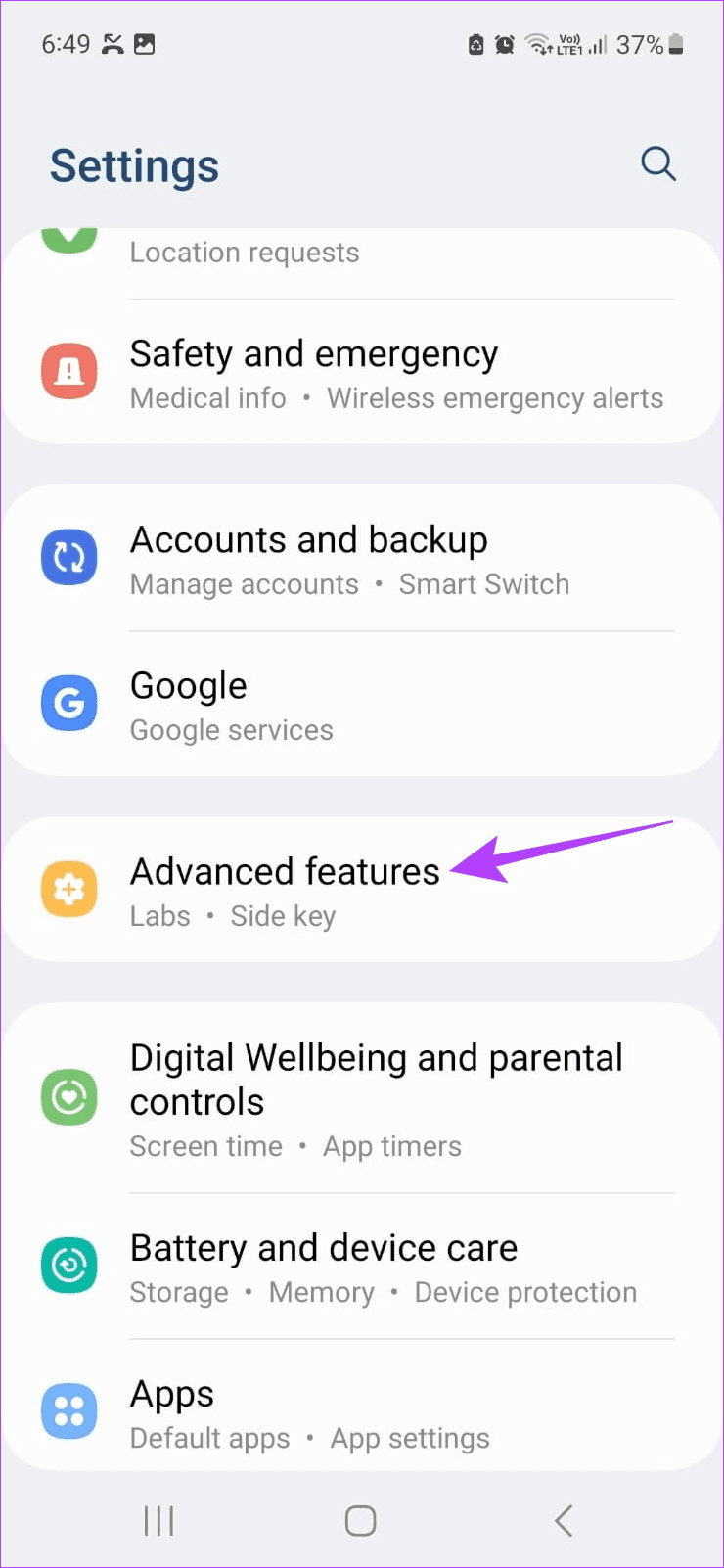
Task: Tap the Apps grid icon
Action: [68, 1410]
